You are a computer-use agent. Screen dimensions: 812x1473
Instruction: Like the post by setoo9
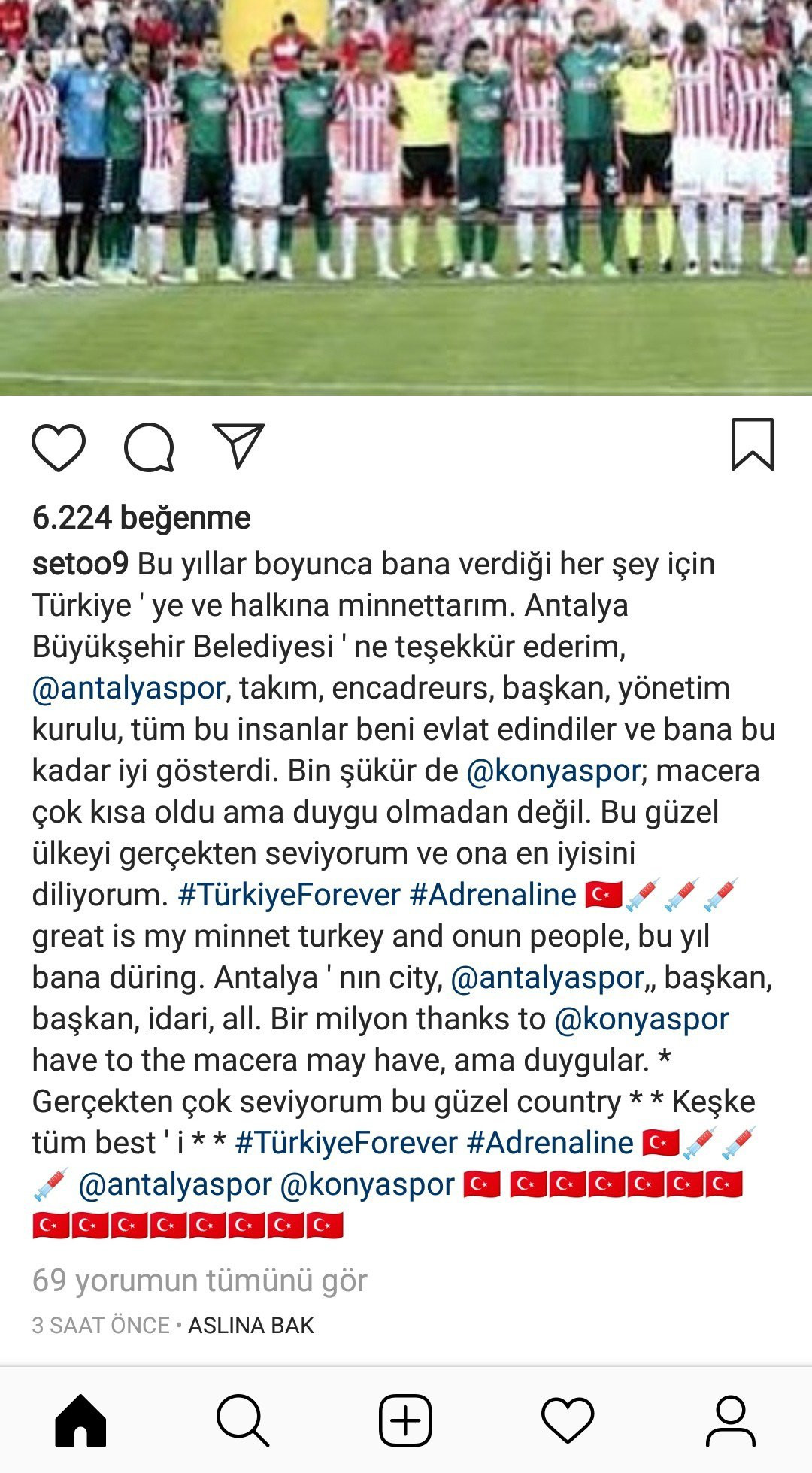[59, 447]
